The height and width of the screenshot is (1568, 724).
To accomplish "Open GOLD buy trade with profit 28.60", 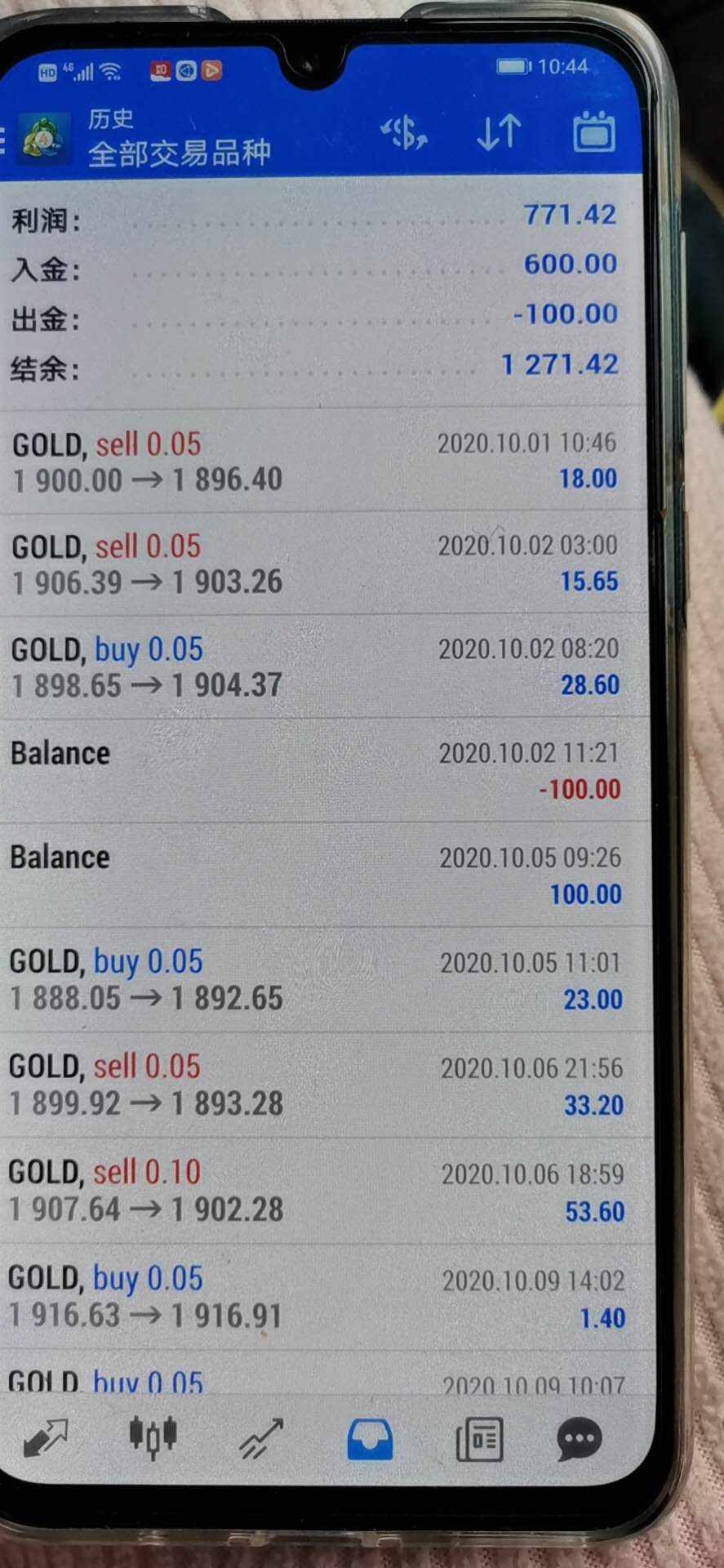I will tap(318, 667).
